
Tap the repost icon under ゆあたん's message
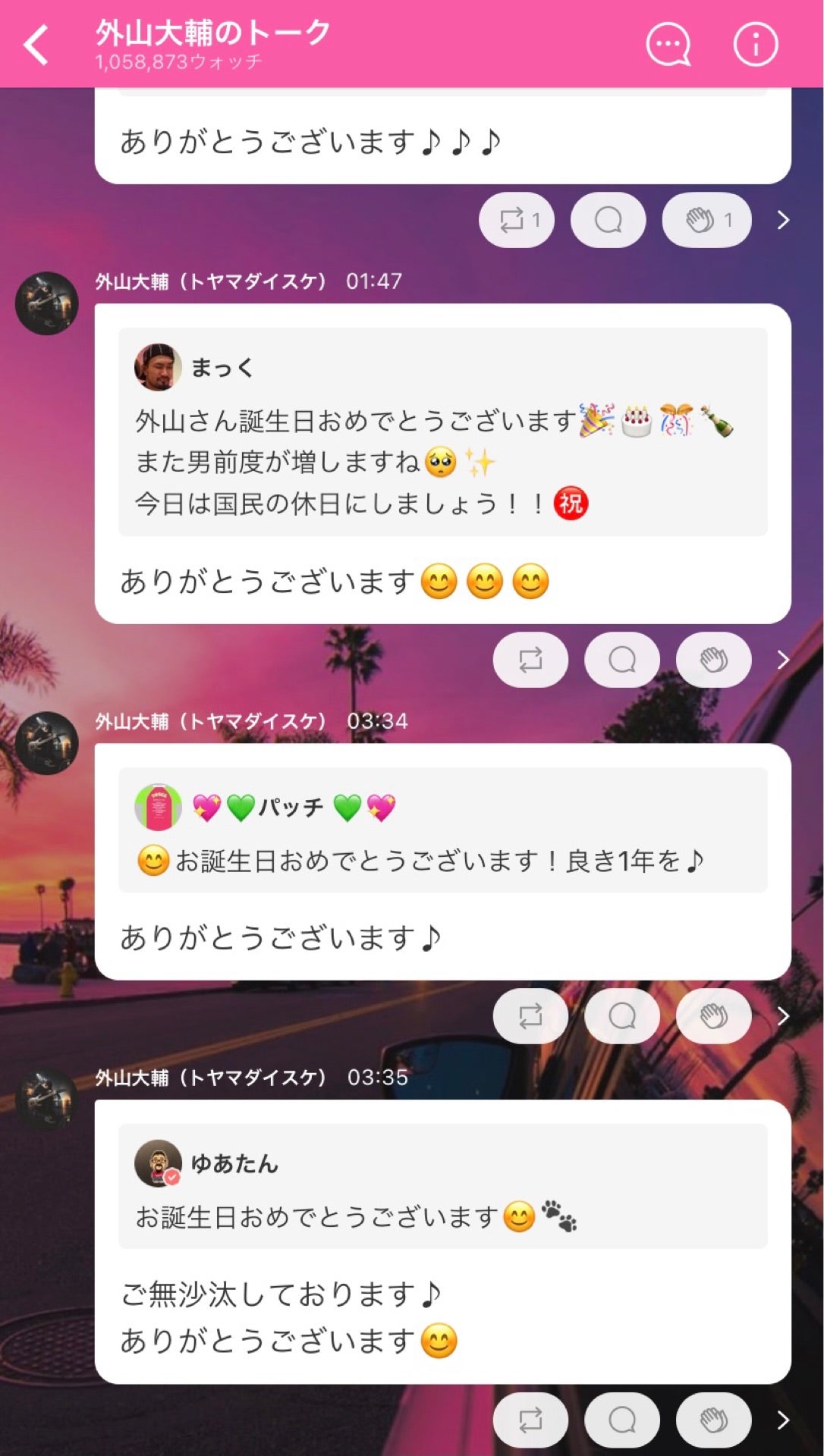(530, 1419)
